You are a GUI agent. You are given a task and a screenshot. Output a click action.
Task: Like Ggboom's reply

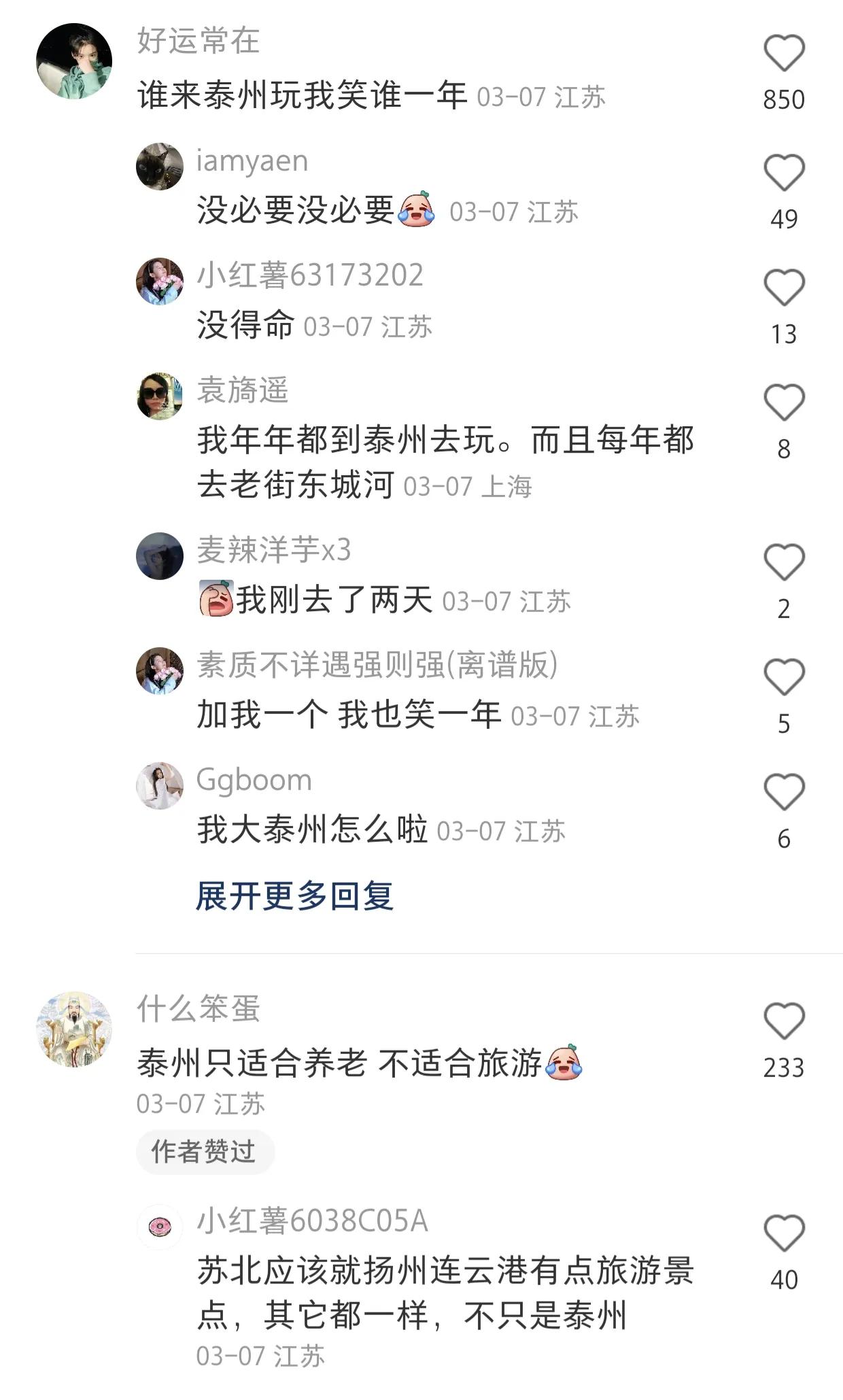[784, 792]
